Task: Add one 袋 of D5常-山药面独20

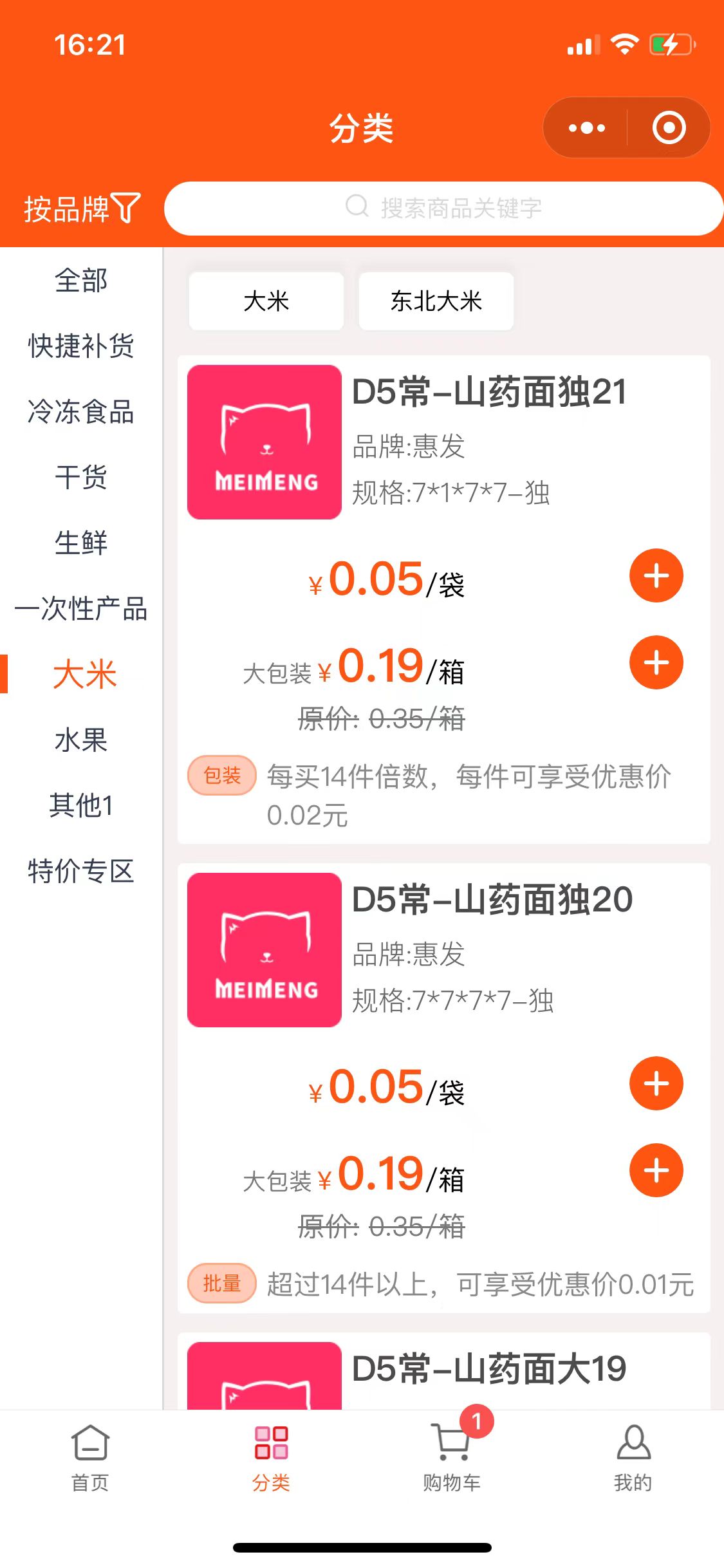Action: coord(656,1083)
